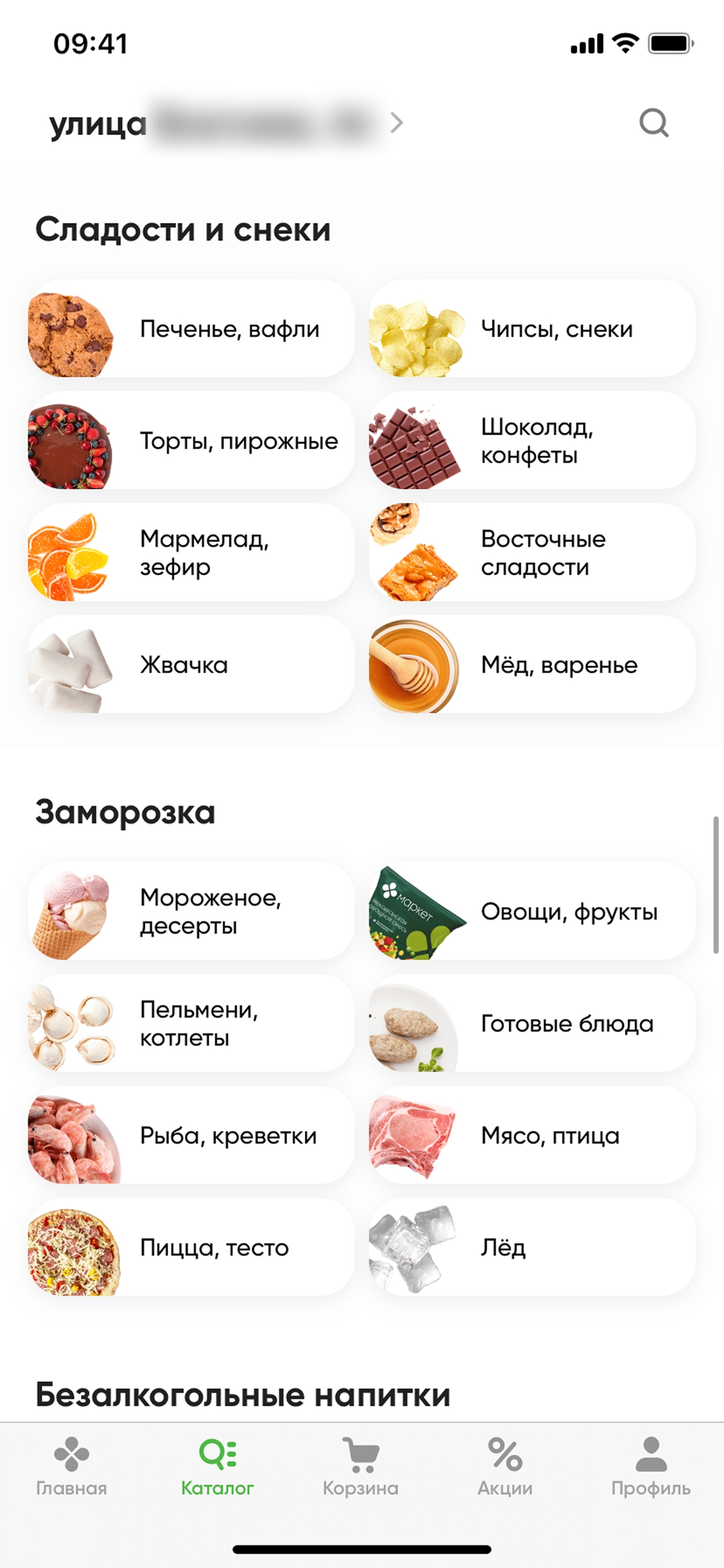Open Мороженое, десерты category
Viewport: 724px width, 1568px height.
(191, 912)
